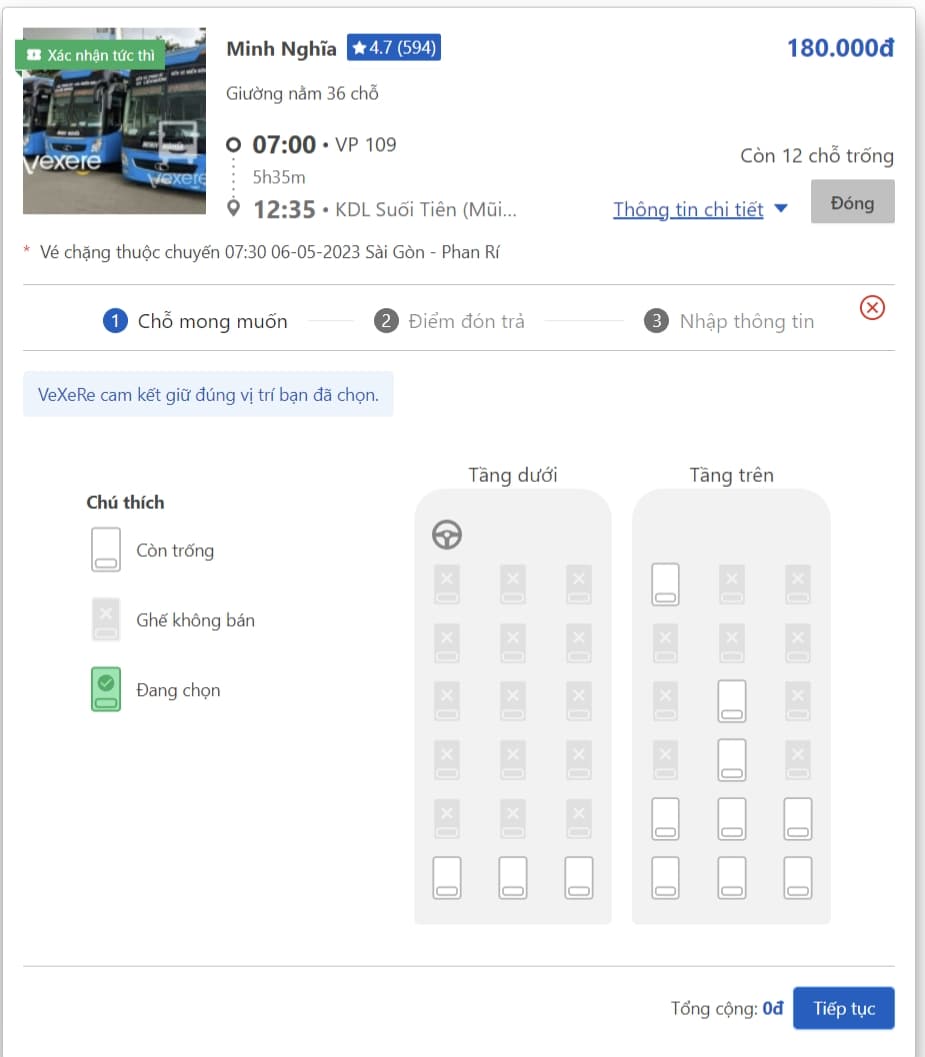Continue with the Tiếp tục button
This screenshot has height=1057, width=925.
843,1008
